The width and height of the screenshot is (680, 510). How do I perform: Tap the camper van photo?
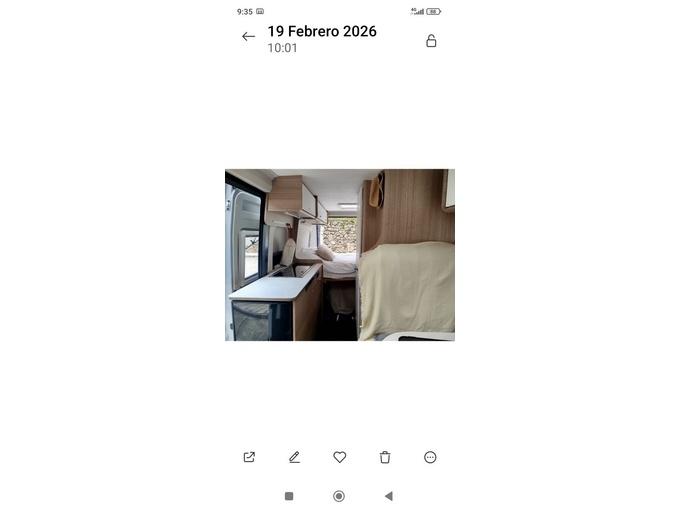pos(339,255)
